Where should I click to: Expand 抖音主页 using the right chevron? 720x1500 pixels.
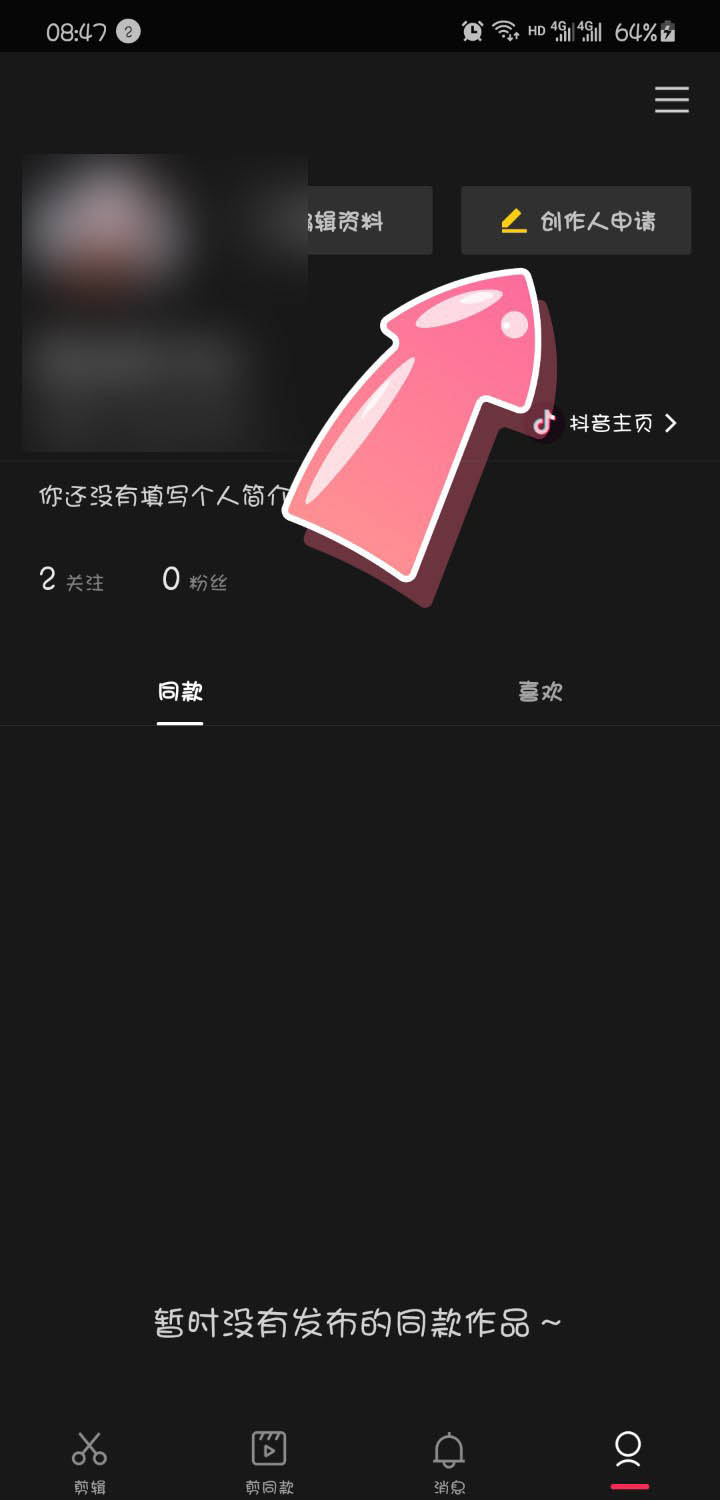coord(671,423)
